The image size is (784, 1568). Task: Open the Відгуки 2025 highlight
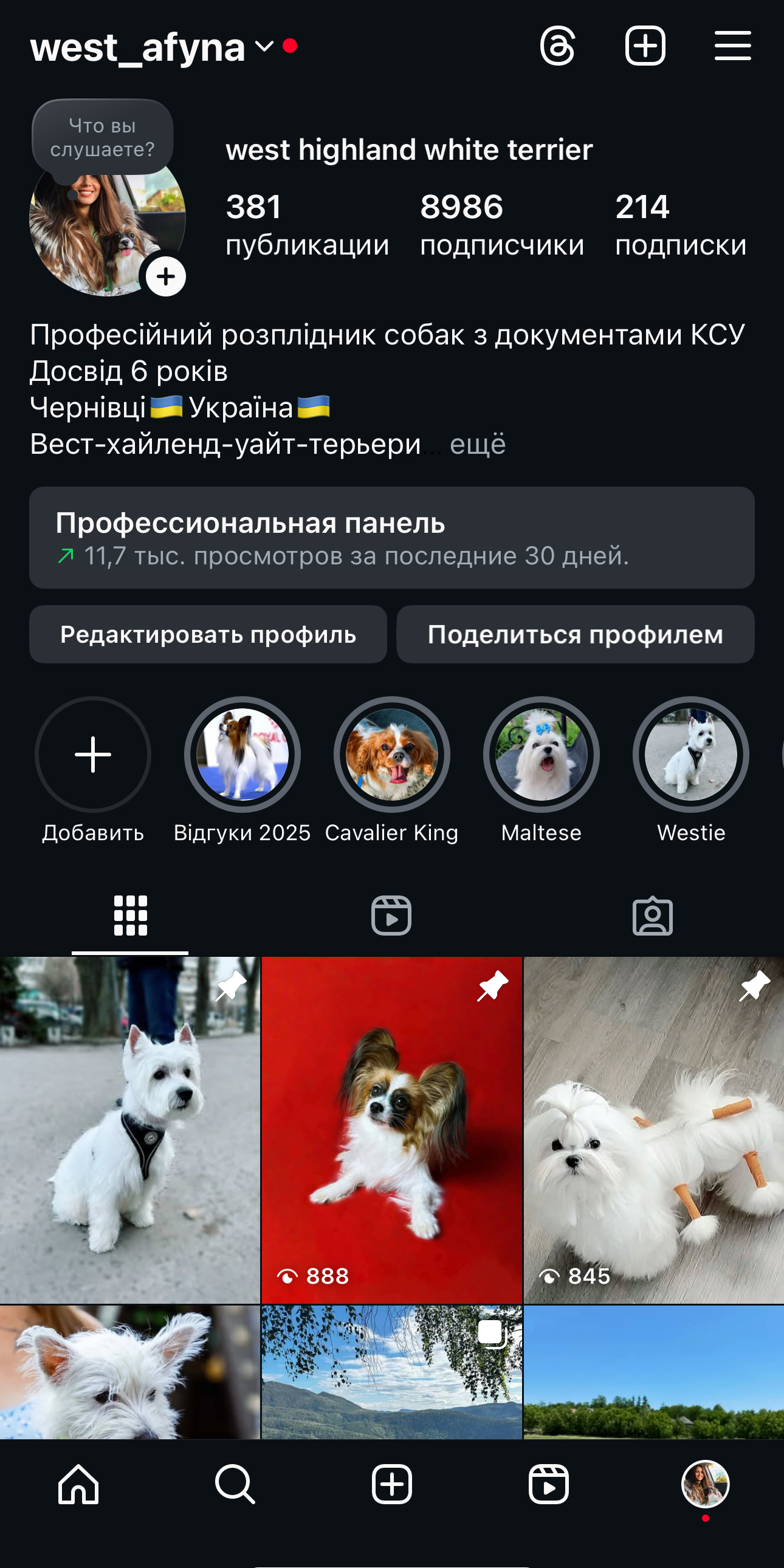[x=242, y=755]
